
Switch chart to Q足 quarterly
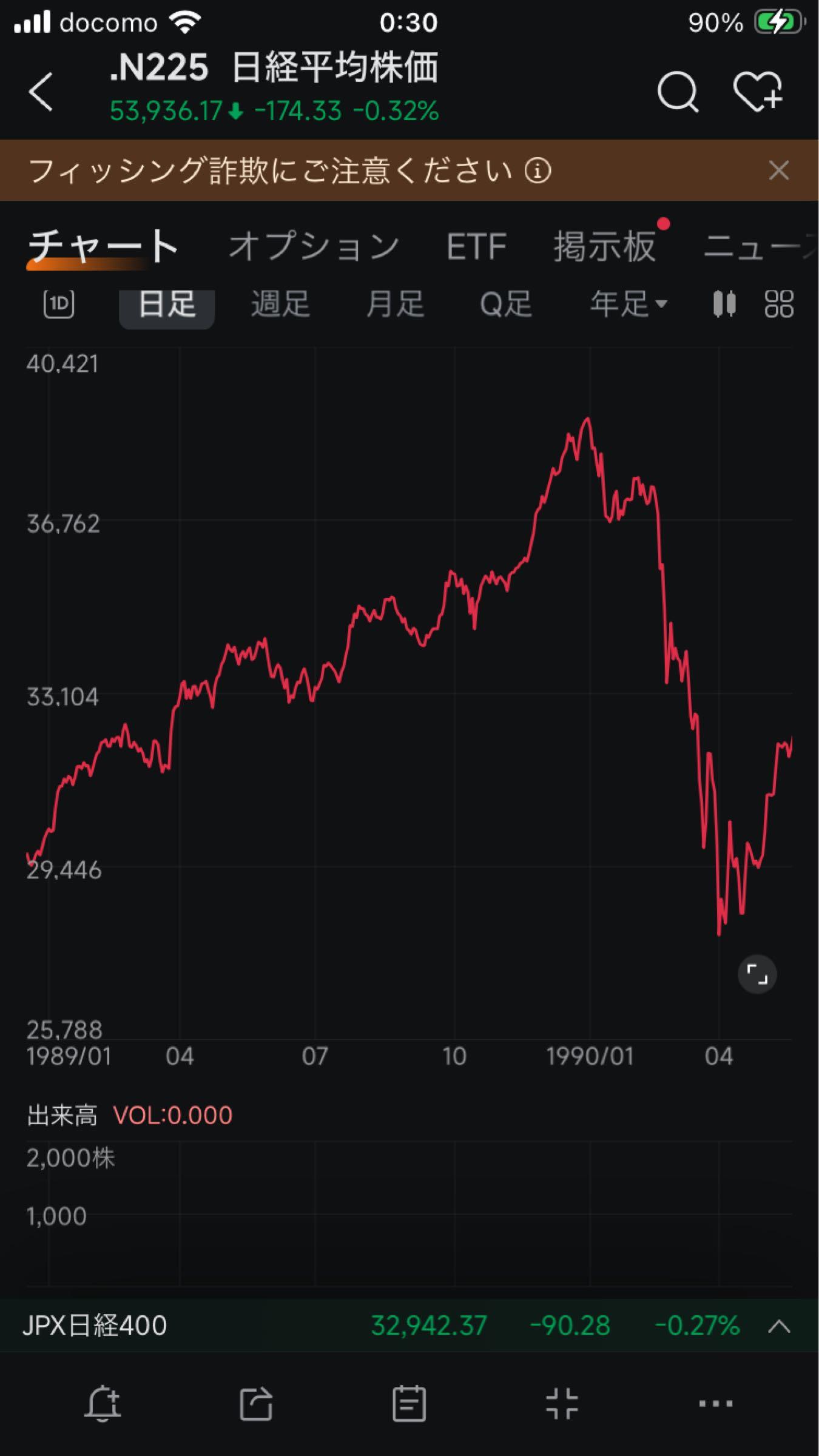505,304
